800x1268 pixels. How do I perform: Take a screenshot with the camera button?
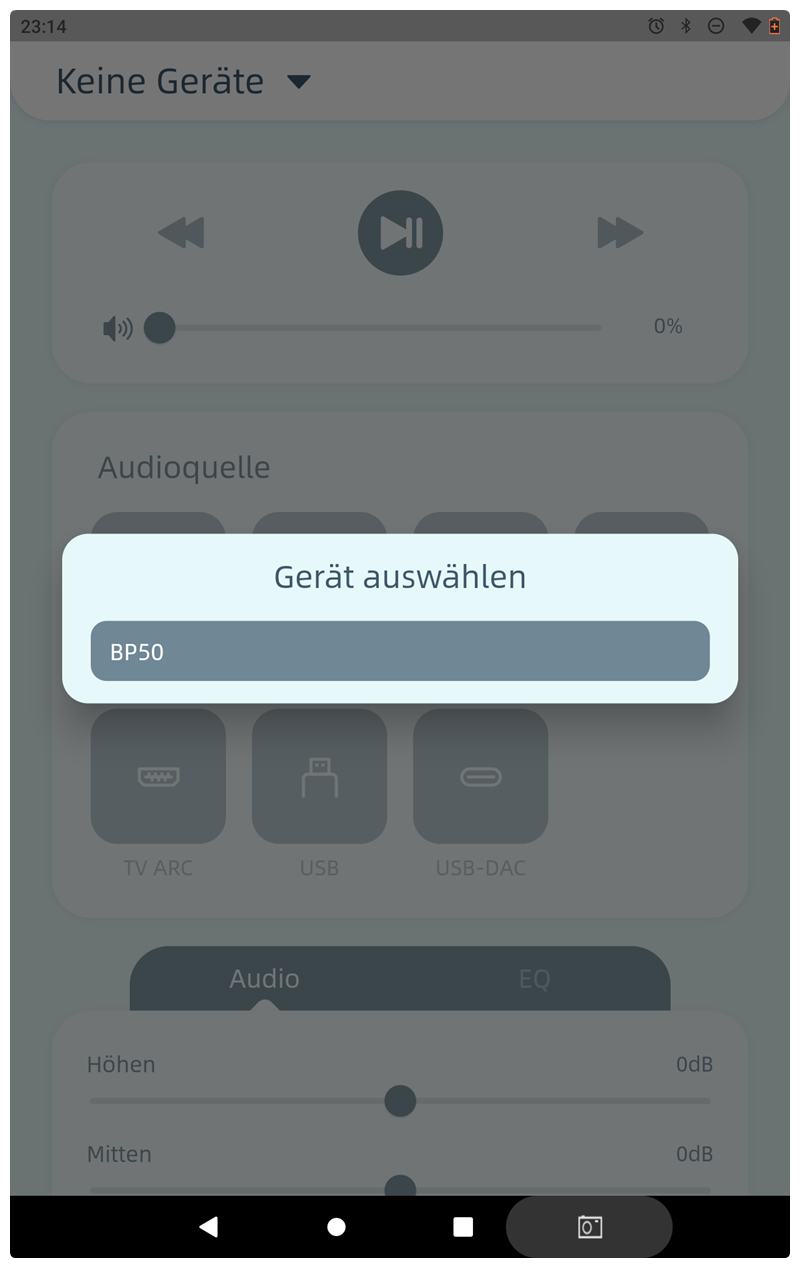tap(590, 1227)
